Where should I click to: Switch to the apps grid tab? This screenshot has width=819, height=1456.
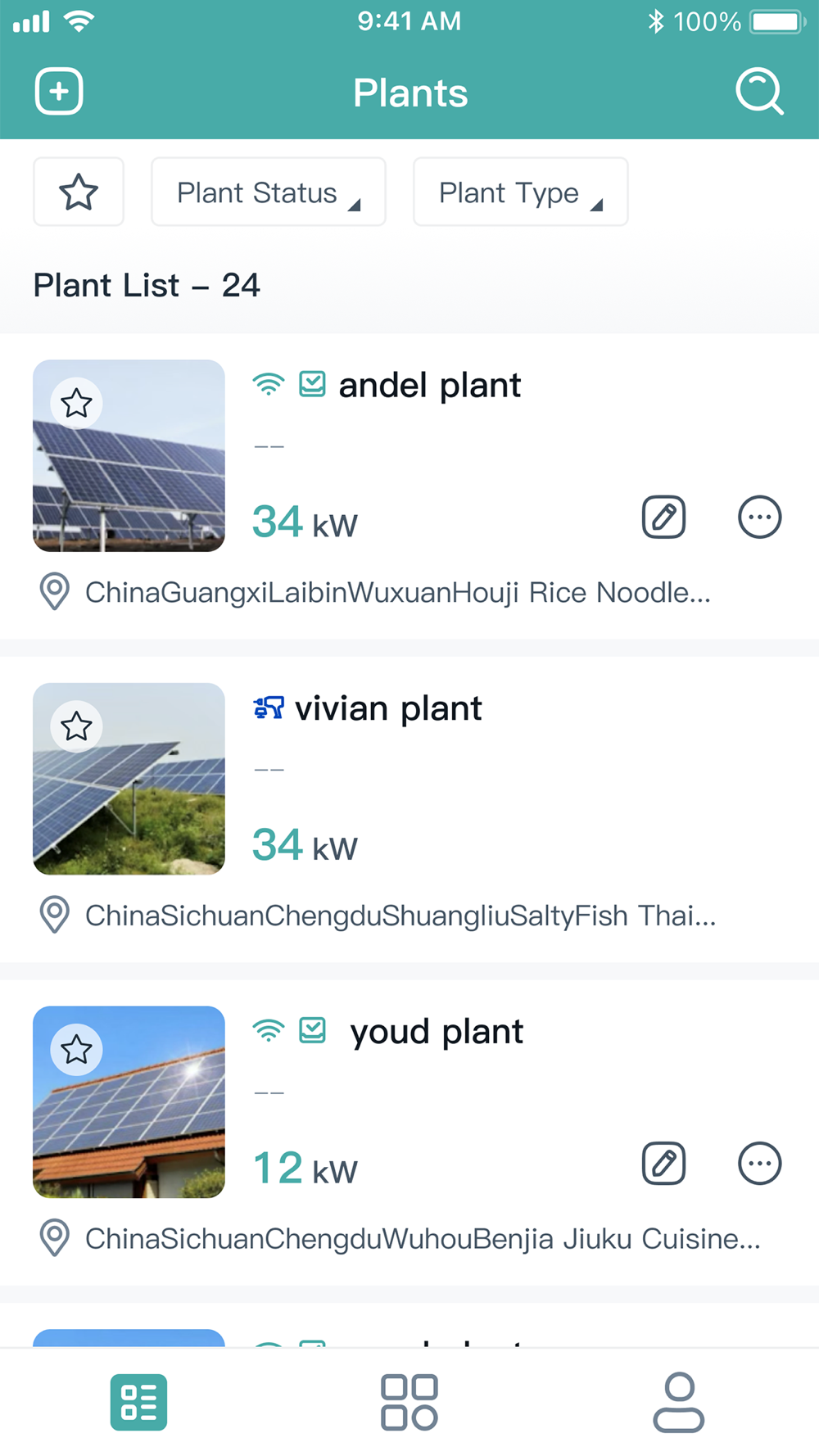coord(409,1402)
